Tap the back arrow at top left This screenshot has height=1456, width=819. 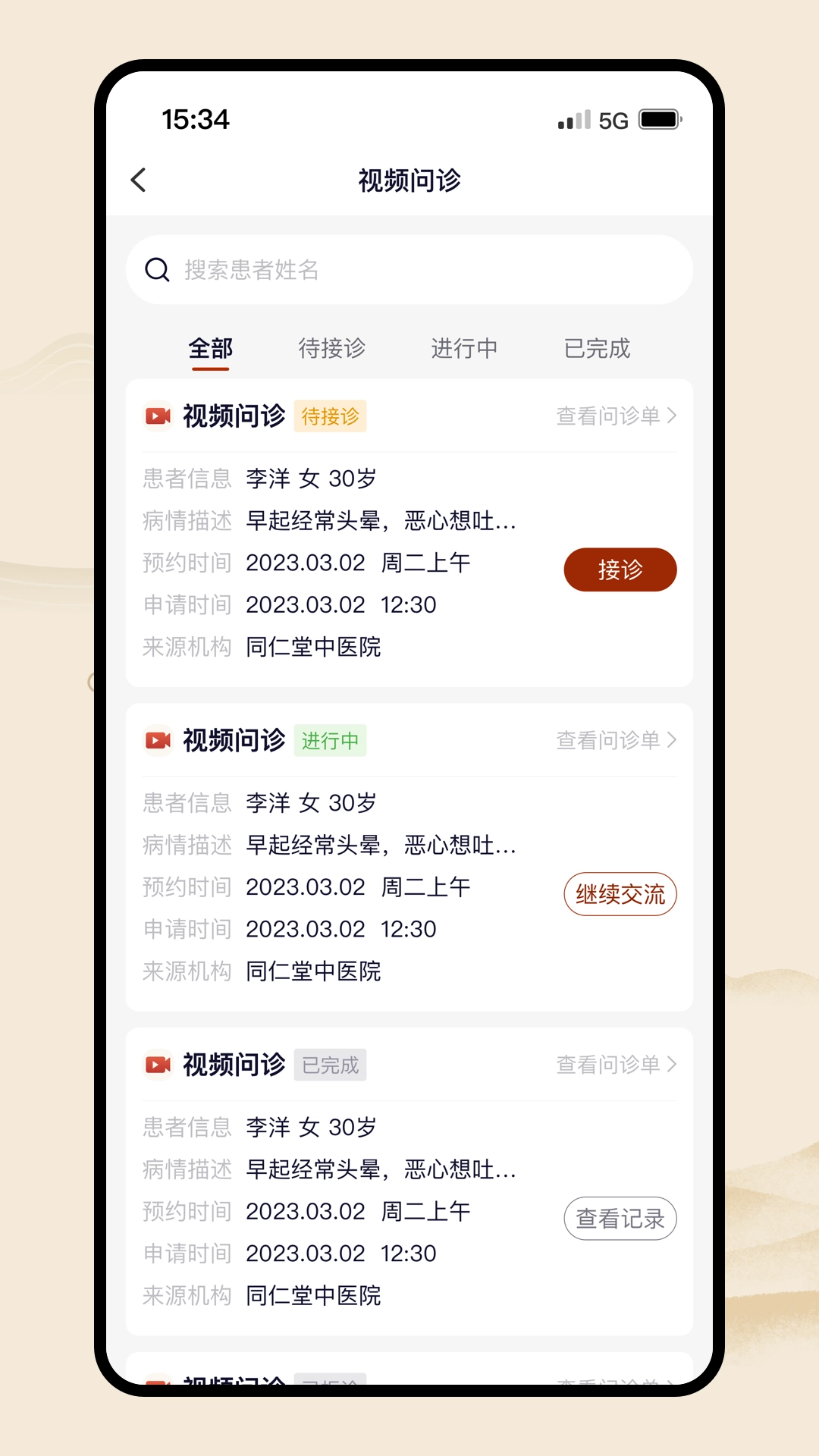(x=139, y=180)
